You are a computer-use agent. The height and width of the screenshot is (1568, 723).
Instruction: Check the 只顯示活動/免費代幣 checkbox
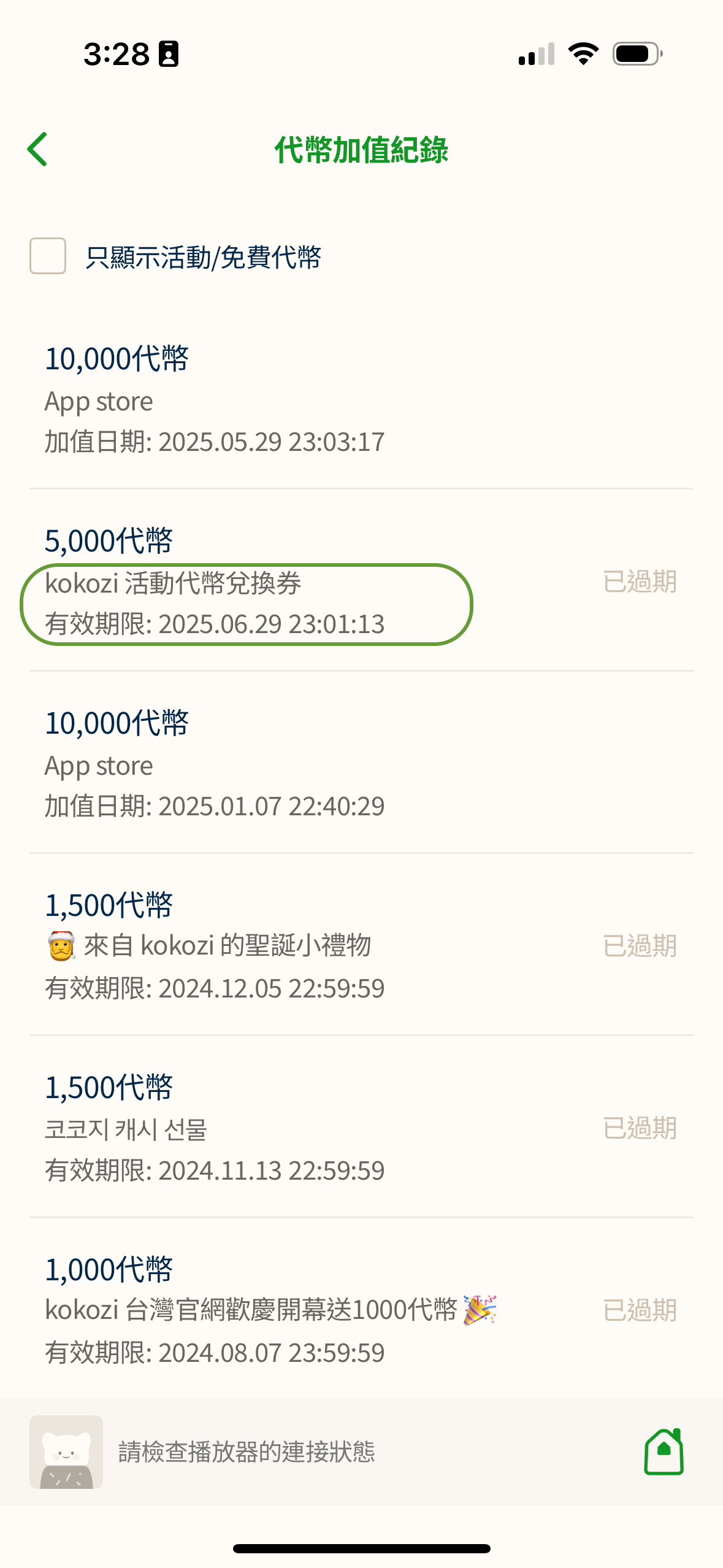48,256
